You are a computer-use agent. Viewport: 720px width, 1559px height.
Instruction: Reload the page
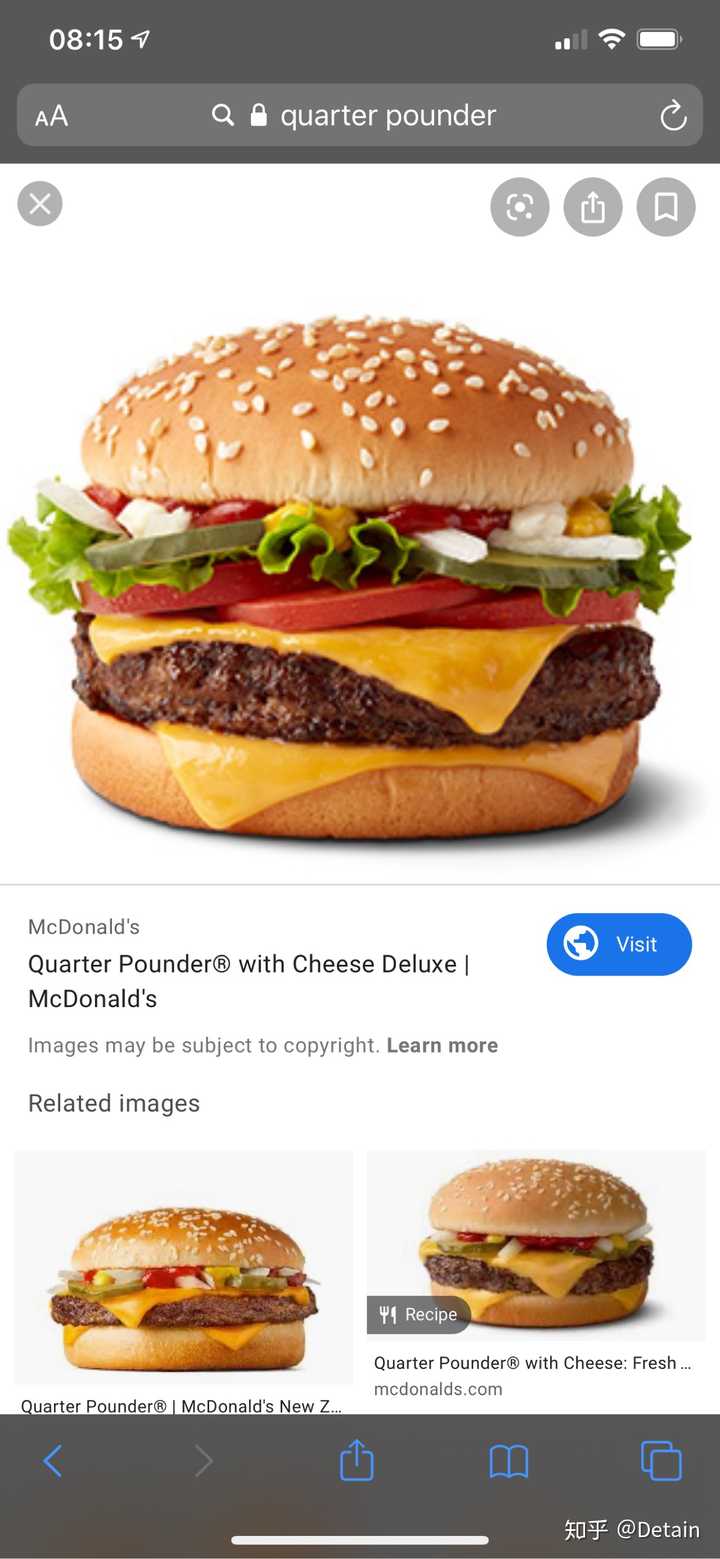pos(673,116)
